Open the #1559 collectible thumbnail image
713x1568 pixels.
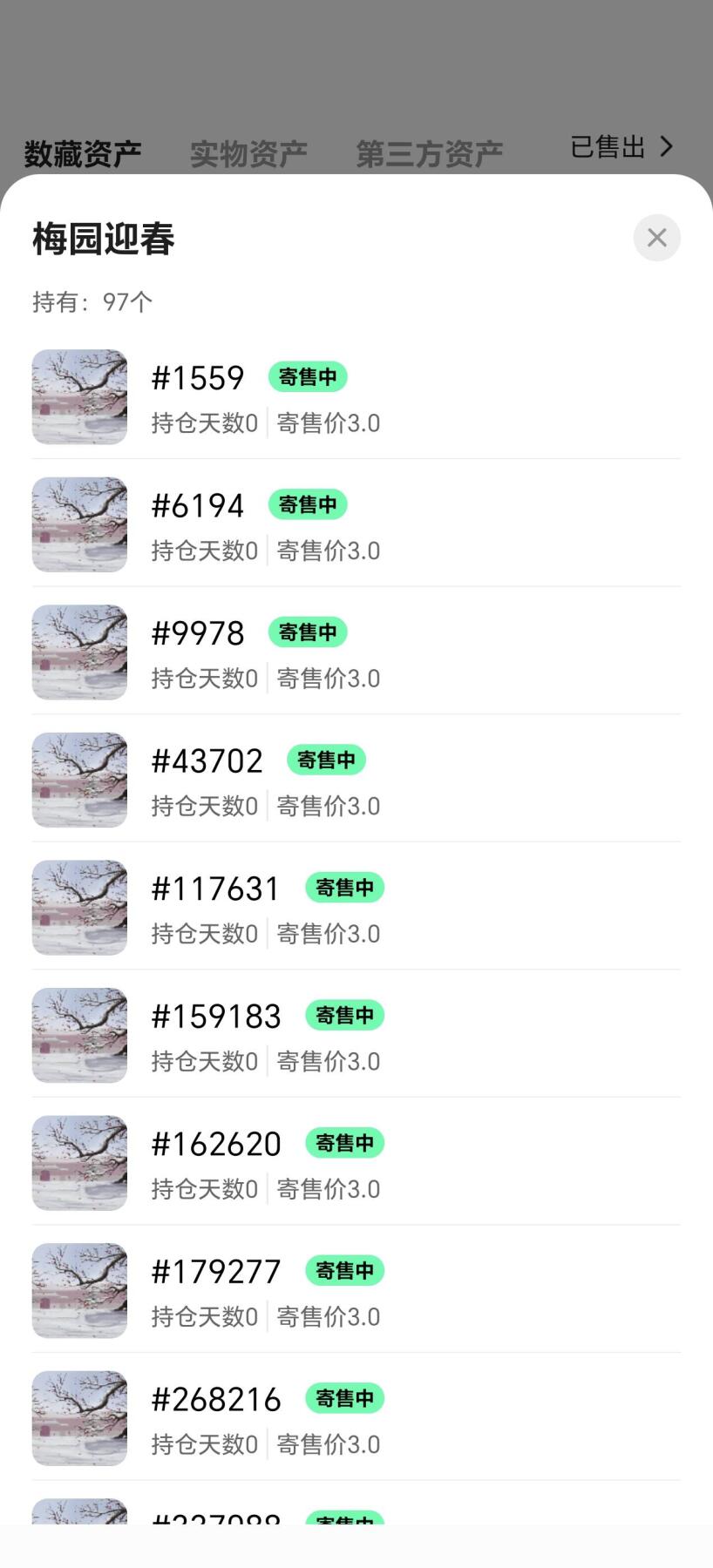[78, 397]
